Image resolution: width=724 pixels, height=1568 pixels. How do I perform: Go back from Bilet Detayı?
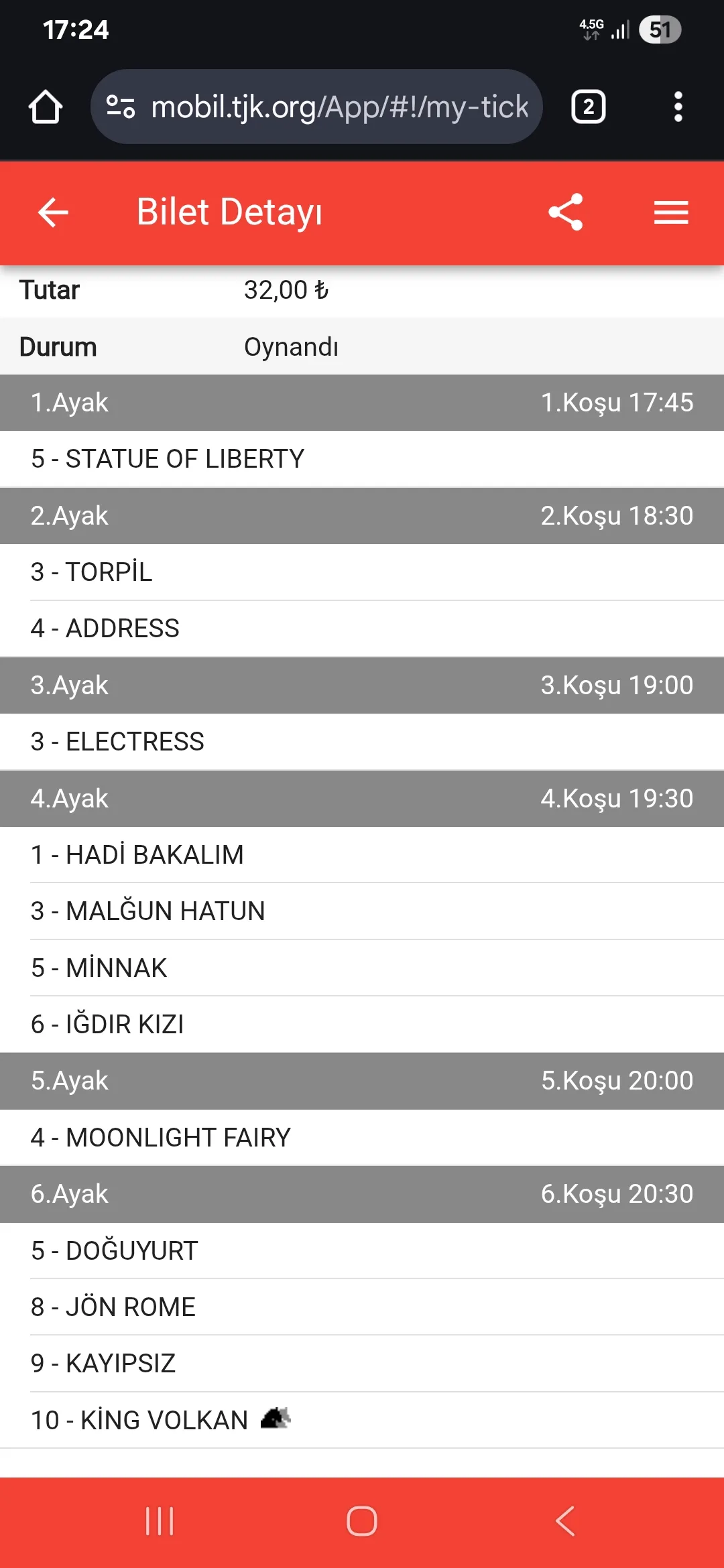click(54, 213)
